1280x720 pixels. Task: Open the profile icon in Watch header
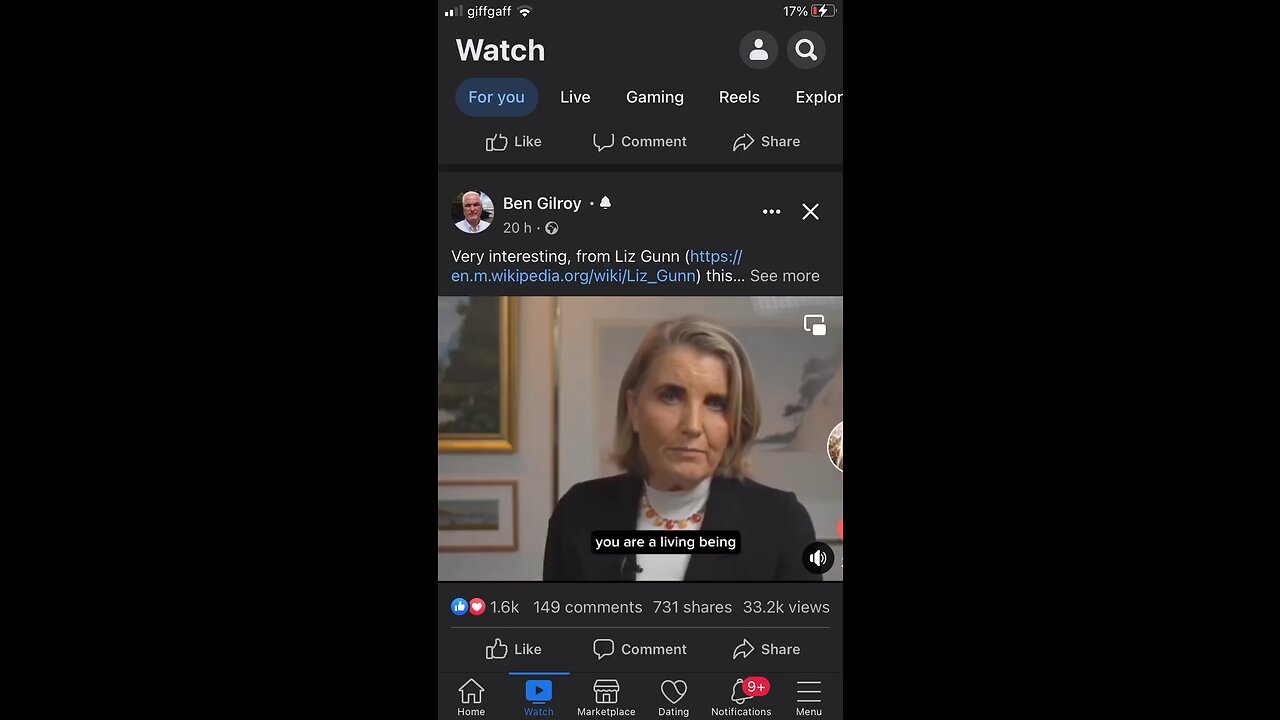coord(758,49)
